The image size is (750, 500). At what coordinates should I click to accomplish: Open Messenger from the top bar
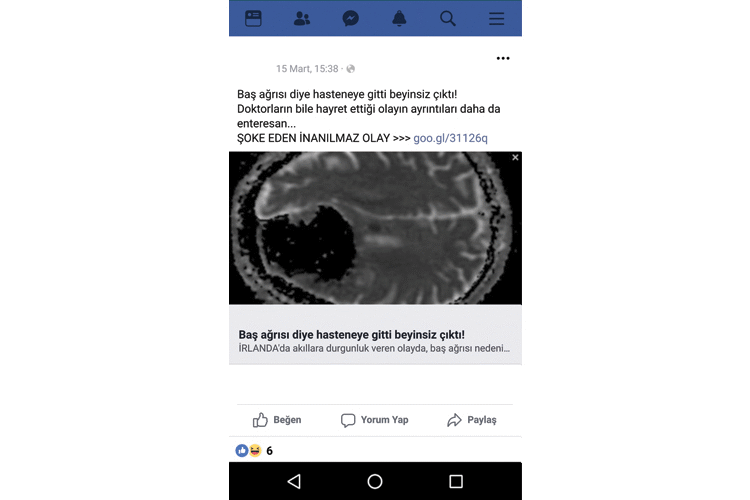point(351,18)
